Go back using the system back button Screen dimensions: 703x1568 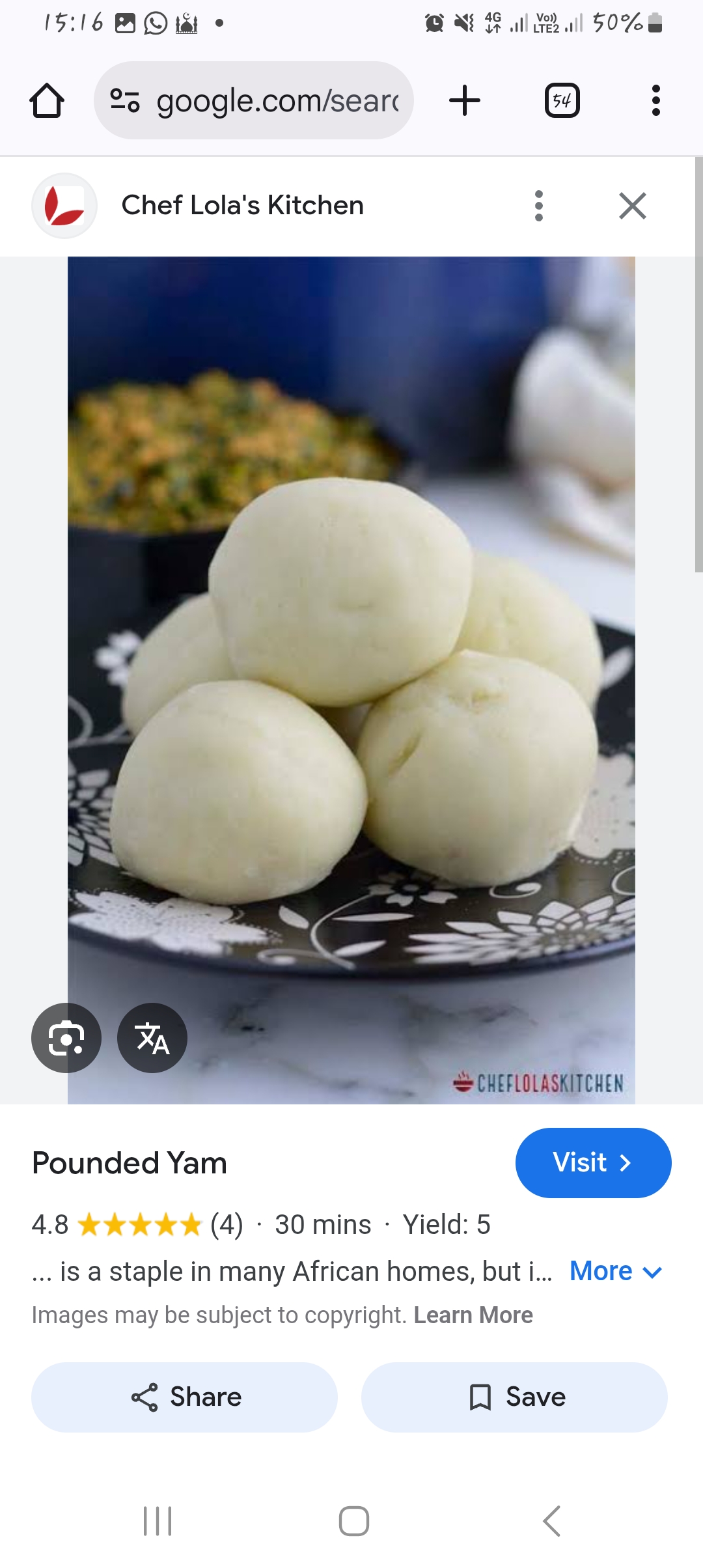551,1522
